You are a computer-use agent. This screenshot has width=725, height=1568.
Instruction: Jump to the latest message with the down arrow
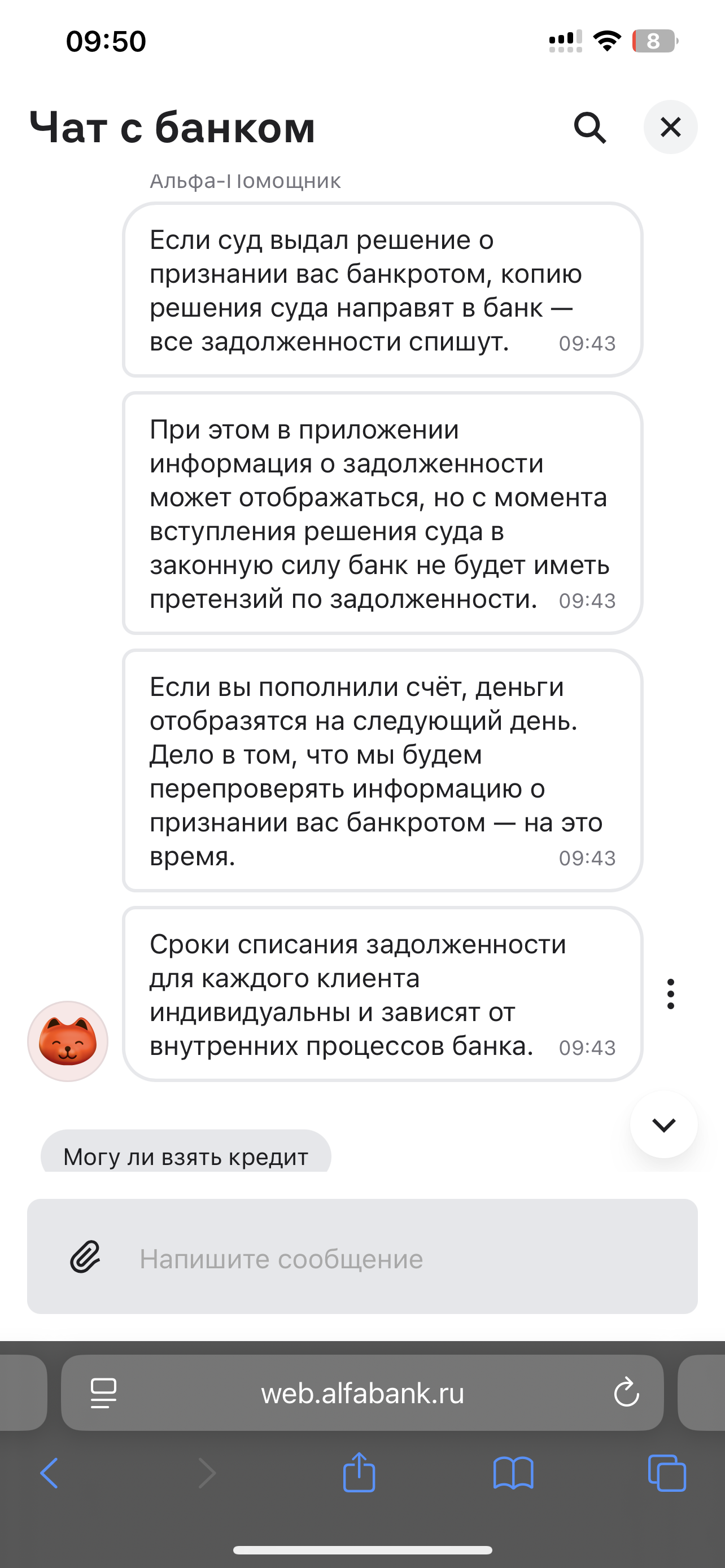coord(663,1125)
